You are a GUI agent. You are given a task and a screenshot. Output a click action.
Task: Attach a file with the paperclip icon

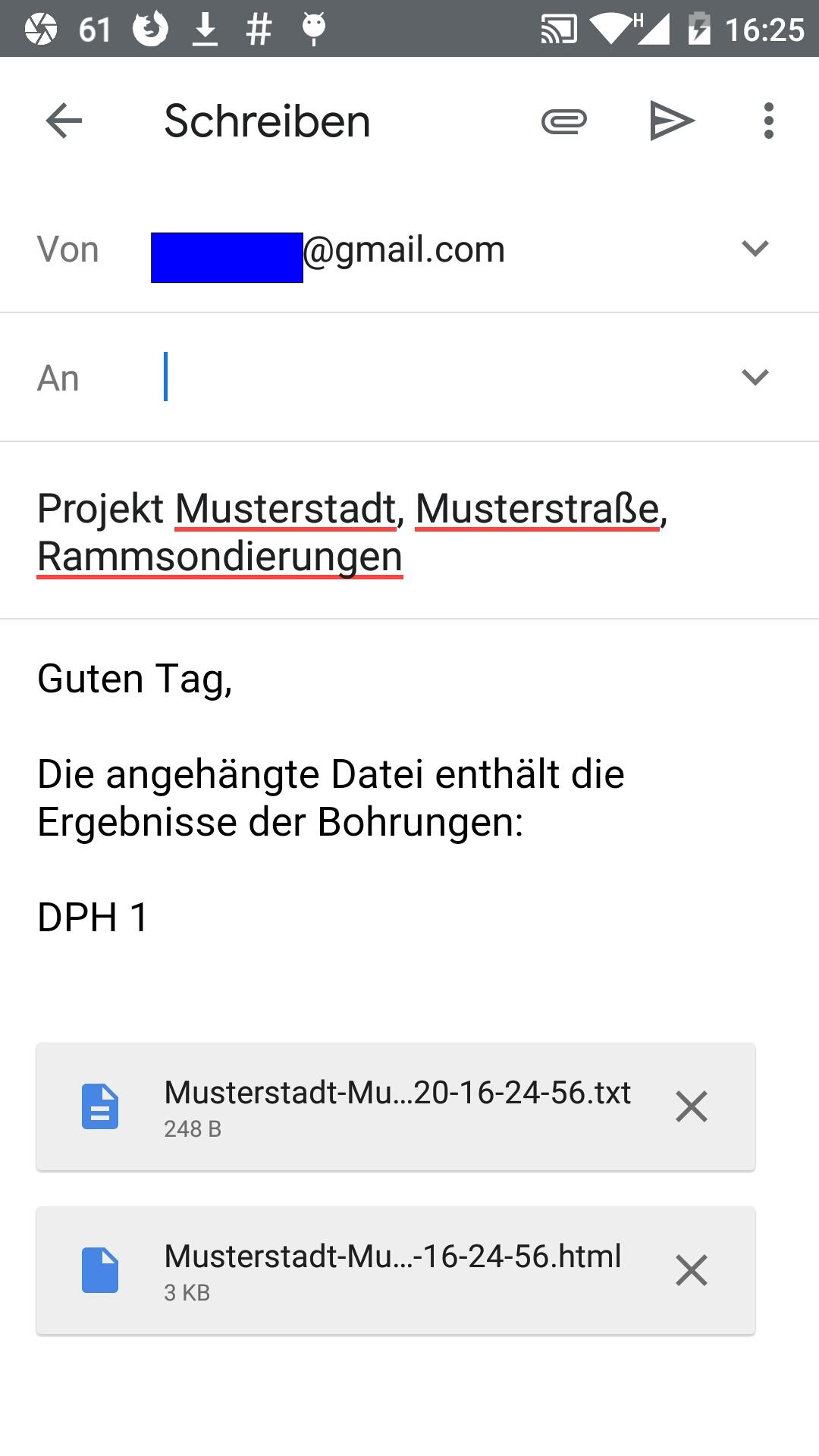point(564,121)
